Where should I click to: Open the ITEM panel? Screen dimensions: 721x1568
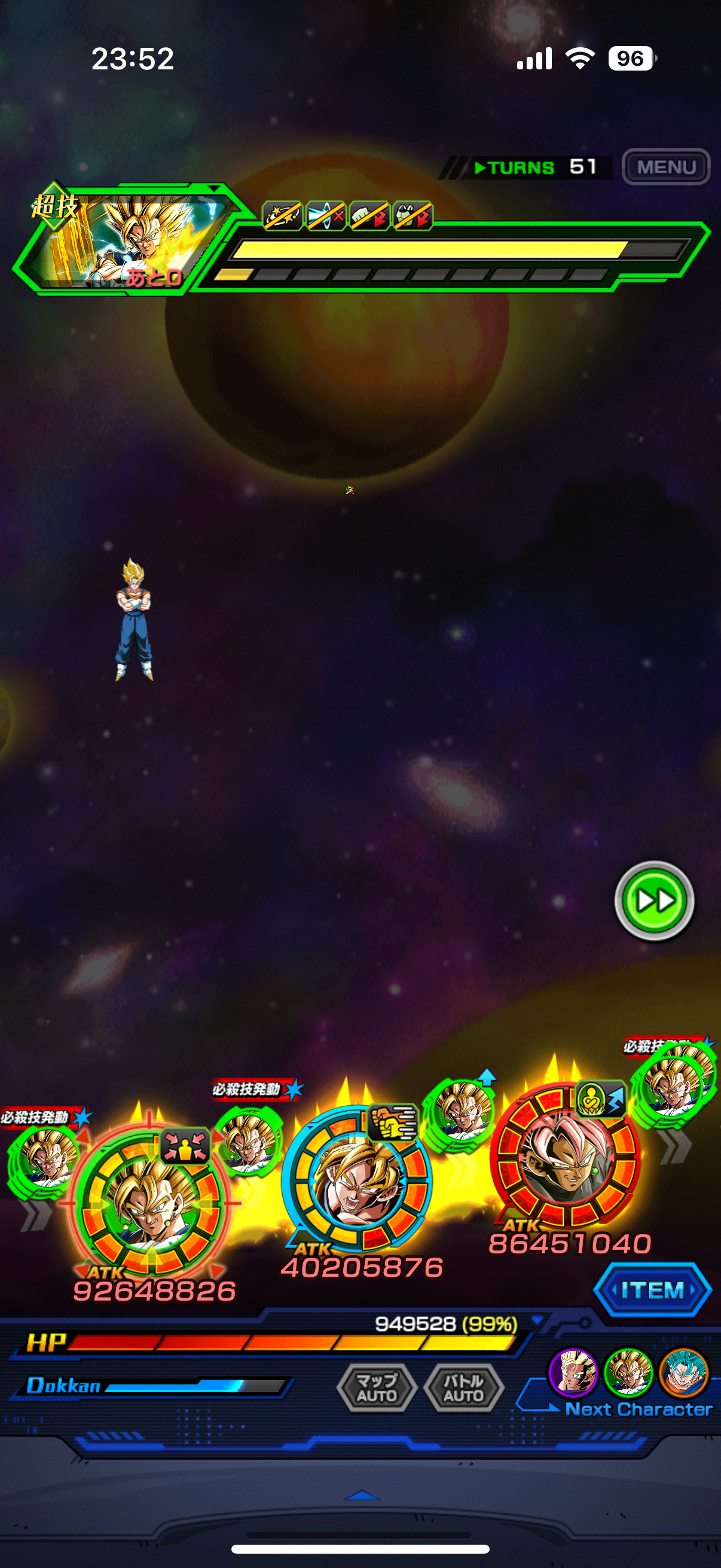pos(652,1290)
